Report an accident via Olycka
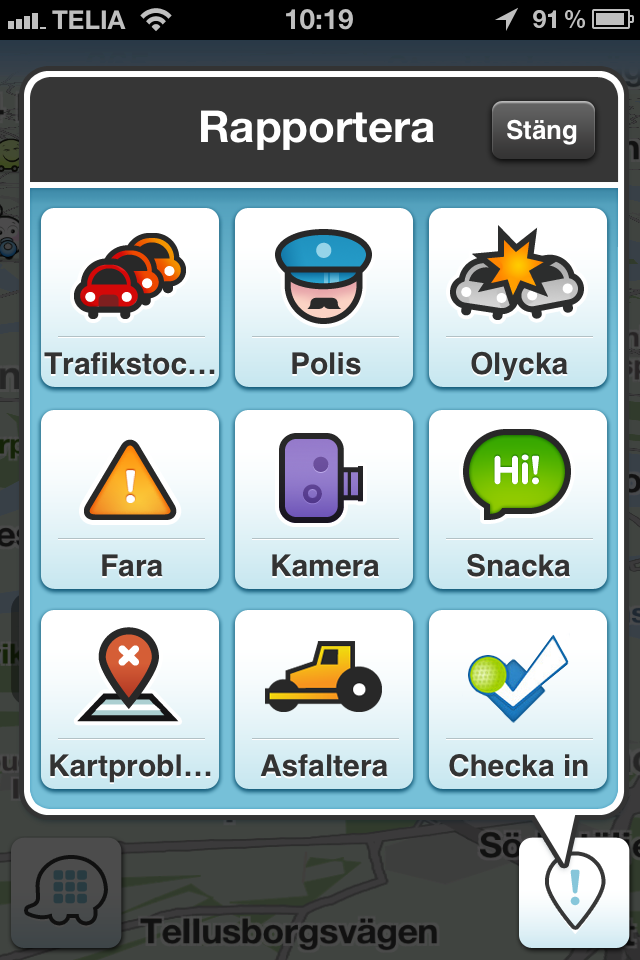The height and width of the screenshot is (960, 640). coord(518,298)
